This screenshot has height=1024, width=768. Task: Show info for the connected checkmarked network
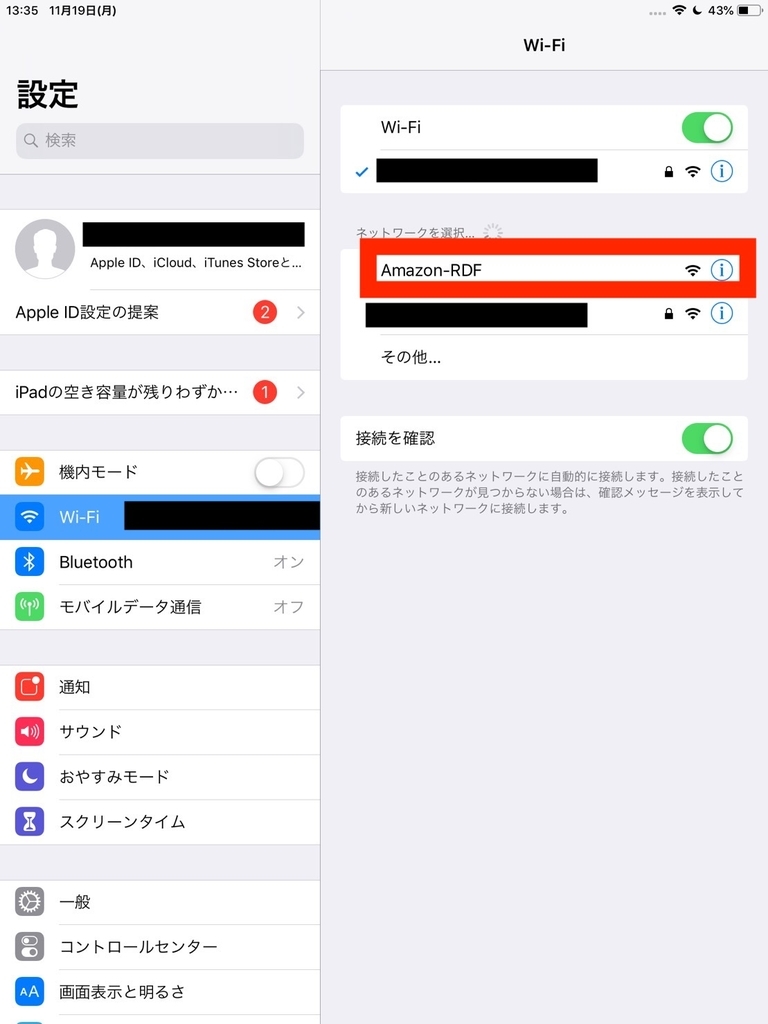(x=721, y=171)
